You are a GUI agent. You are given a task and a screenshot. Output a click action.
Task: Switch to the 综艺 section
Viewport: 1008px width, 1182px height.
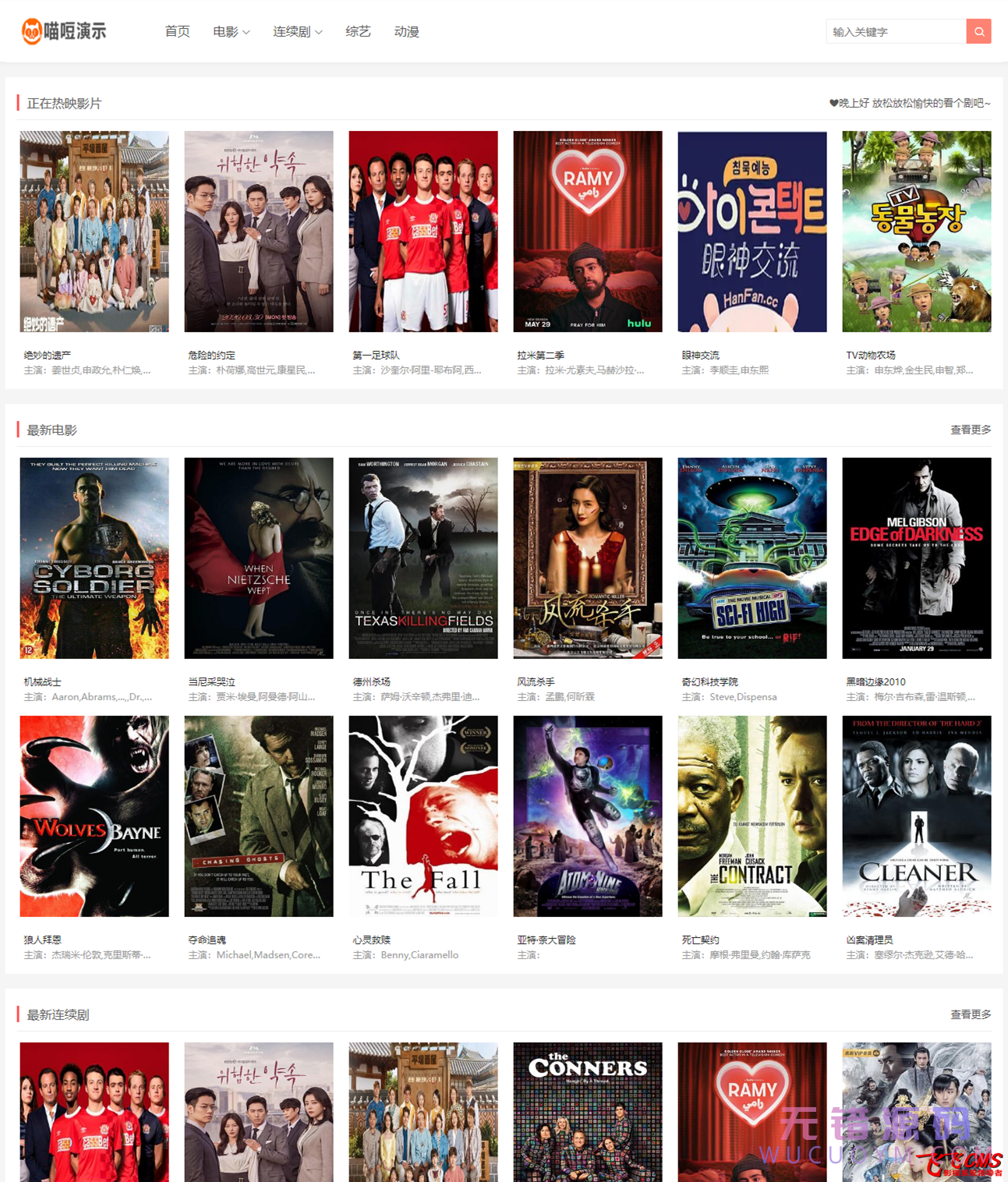358,32
